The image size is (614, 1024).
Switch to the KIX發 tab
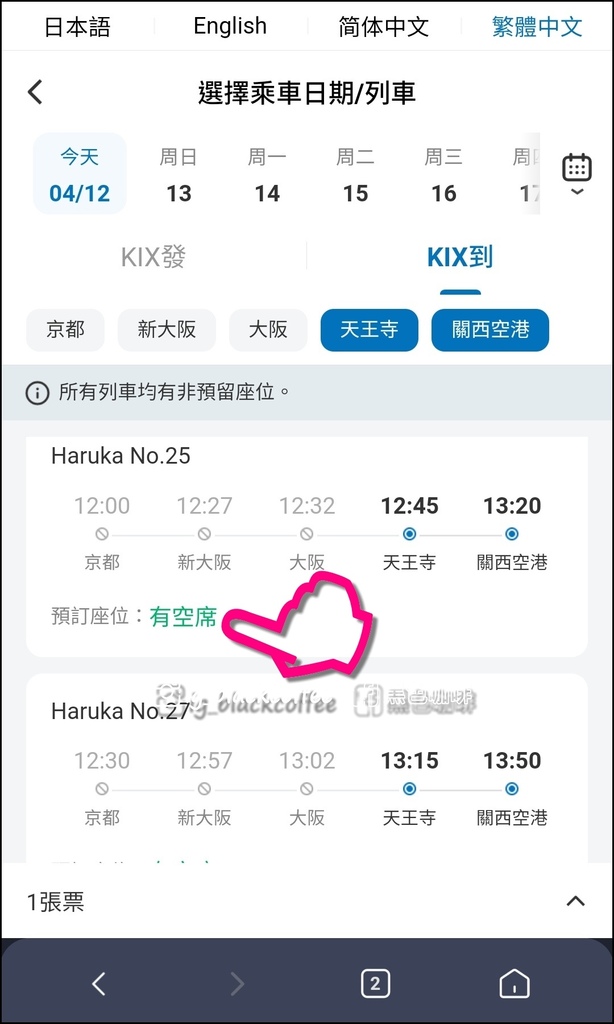[x=154, y=257]
